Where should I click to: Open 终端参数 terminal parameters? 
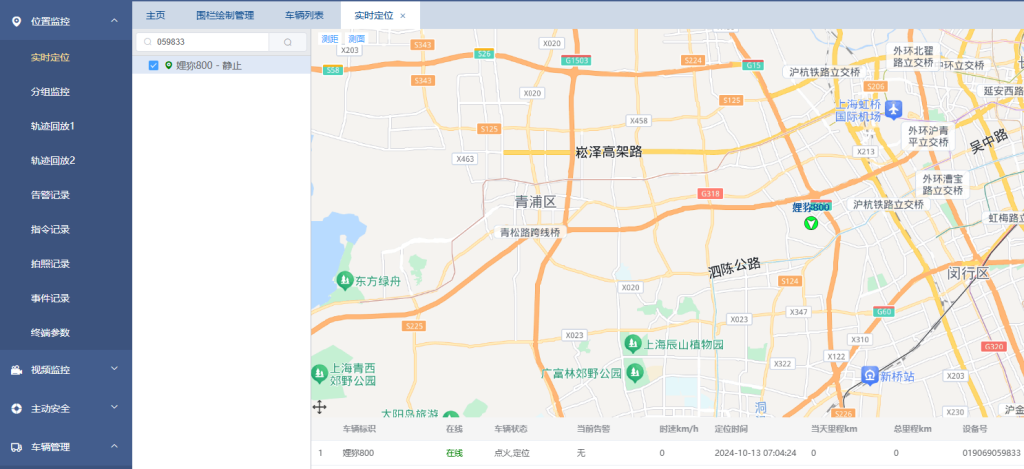pos(50,332)
